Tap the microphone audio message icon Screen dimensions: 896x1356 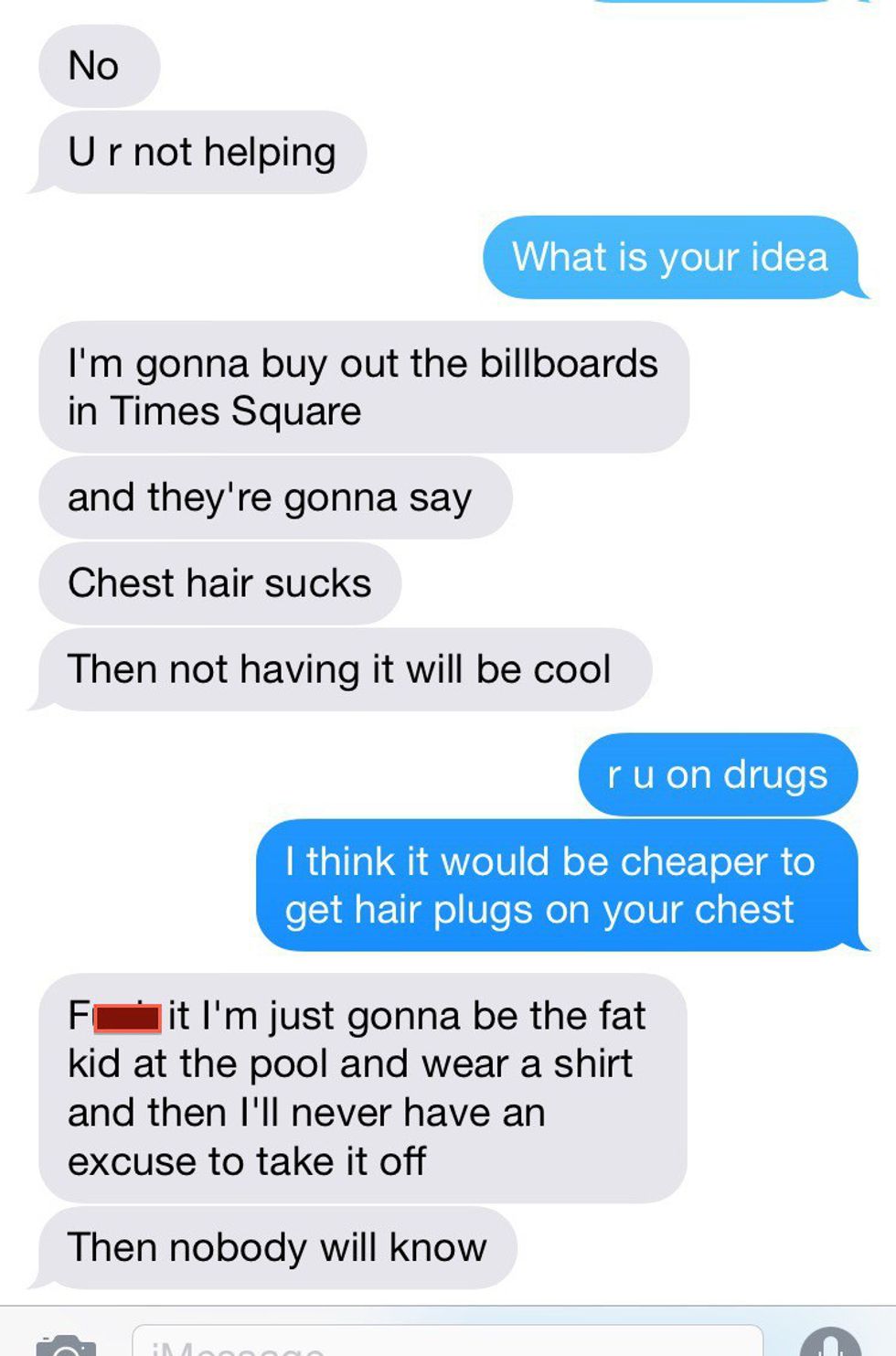click(x=830, y=1342)
